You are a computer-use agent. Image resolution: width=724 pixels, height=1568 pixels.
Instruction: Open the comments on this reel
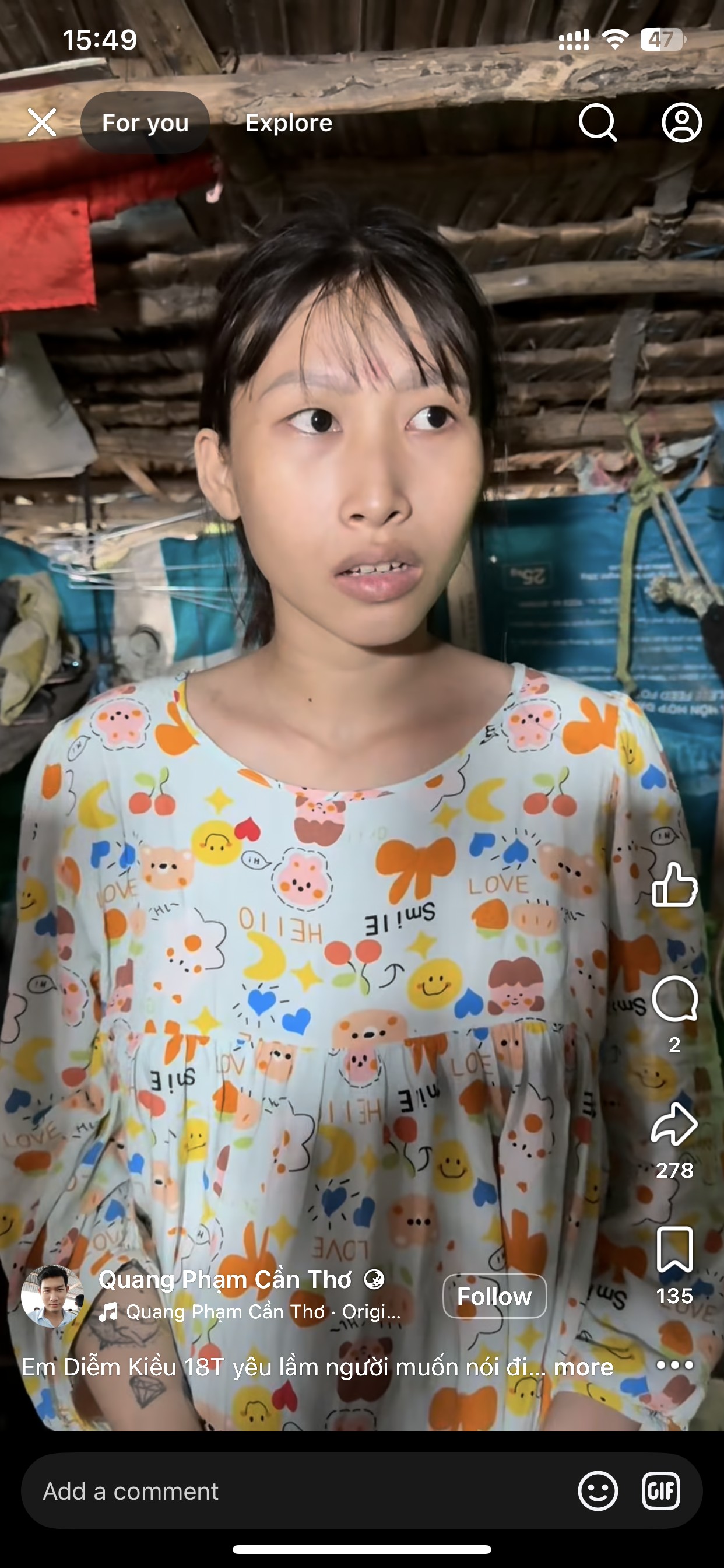click(674, 999)
